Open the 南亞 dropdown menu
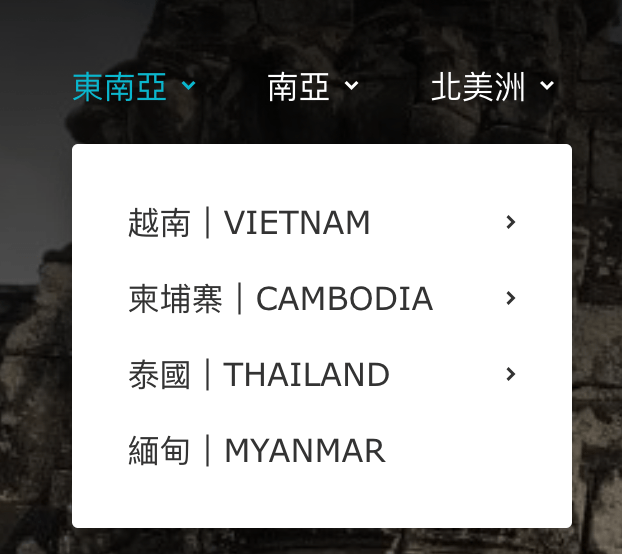The image size is (622, 554). point(312,88)
